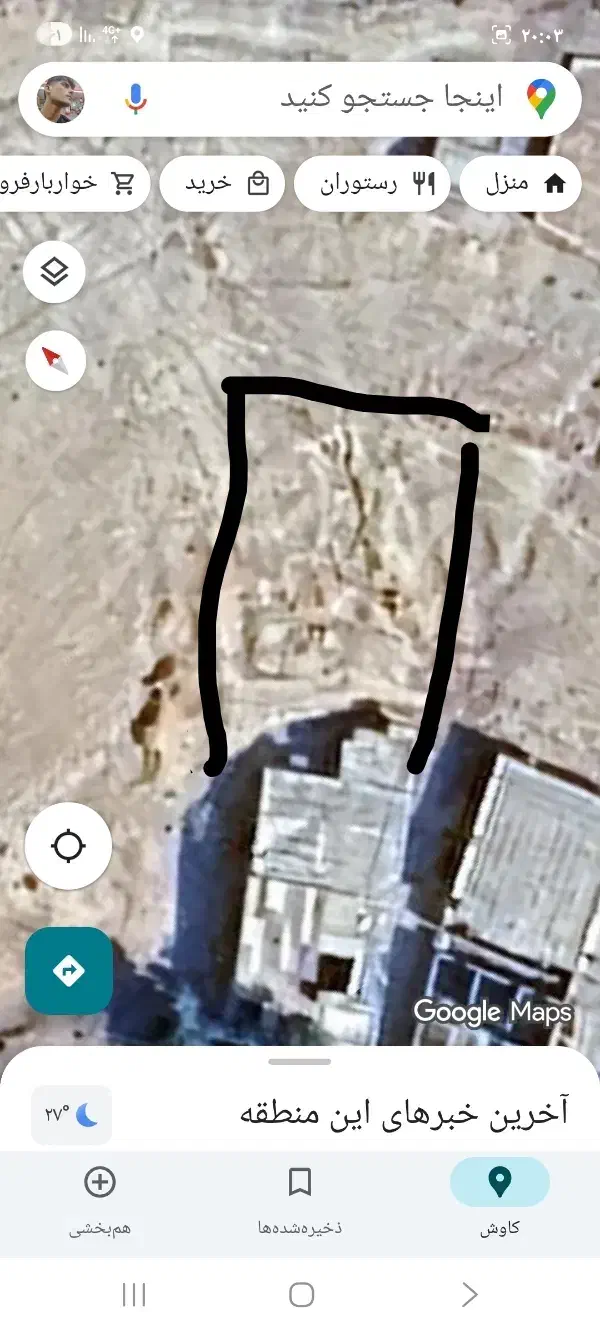Open directions with the teal arrow button
600x1333 pixels.
(68, 971)
